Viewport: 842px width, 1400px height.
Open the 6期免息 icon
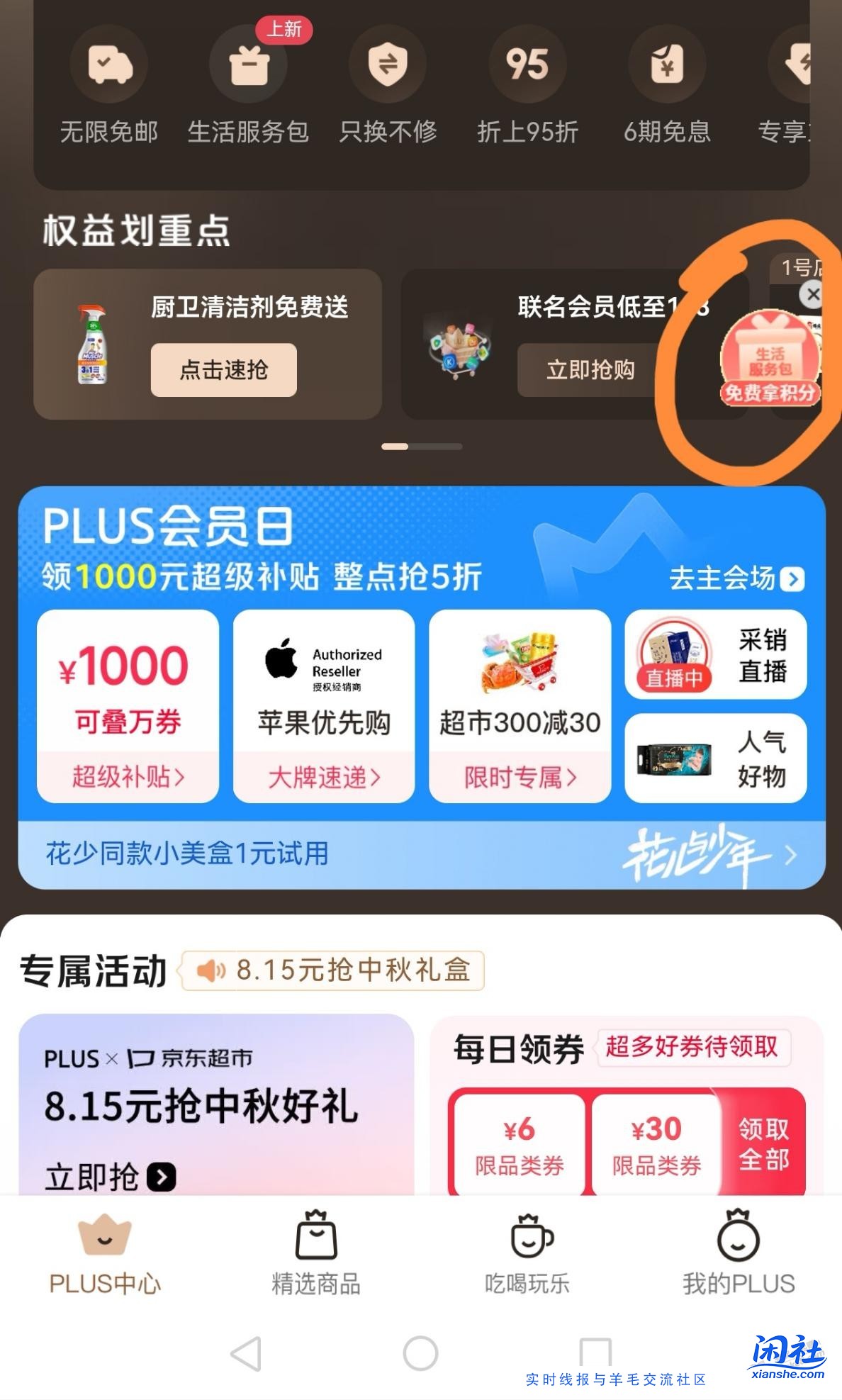pyautogui.click(x=666, y=64)
